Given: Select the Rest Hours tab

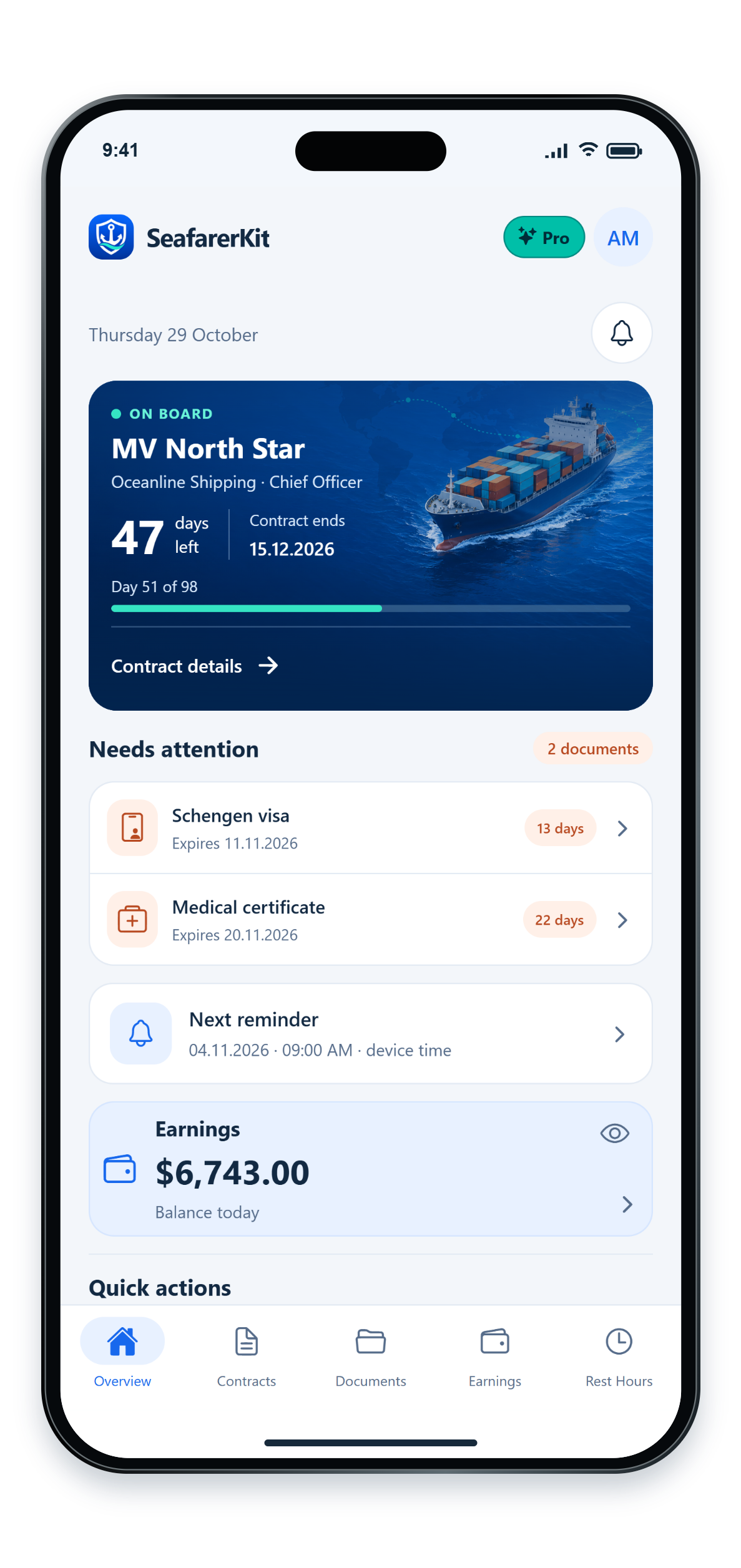Looking at the screenshot, I should [619, 1357].
